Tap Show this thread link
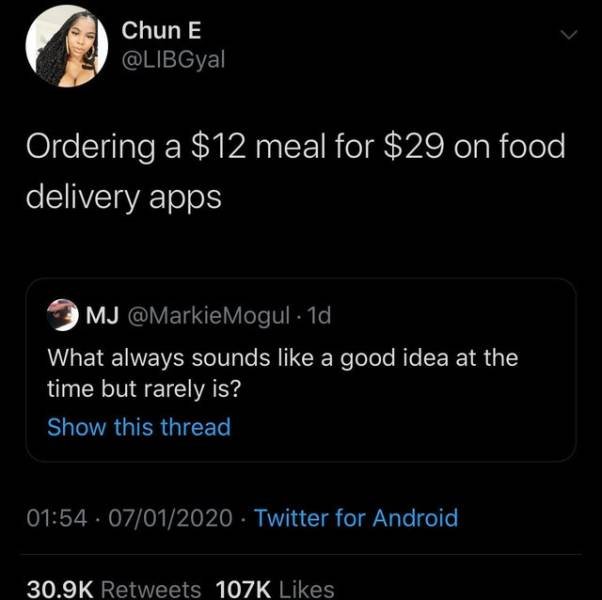The image size is (602, 600). (139, 427)
